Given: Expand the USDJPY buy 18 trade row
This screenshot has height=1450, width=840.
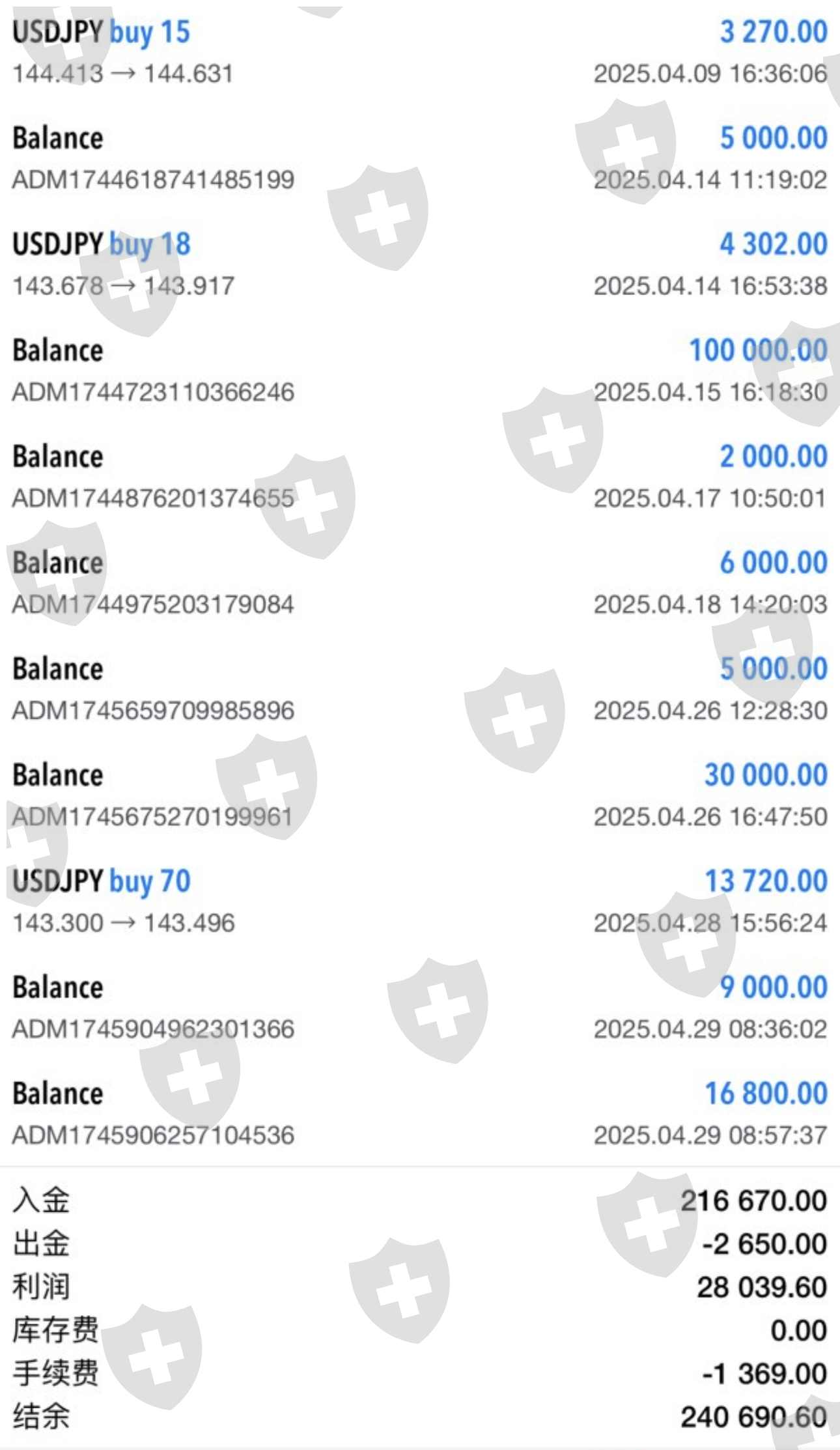Looking at the screenshot, I should click(419, 264).
